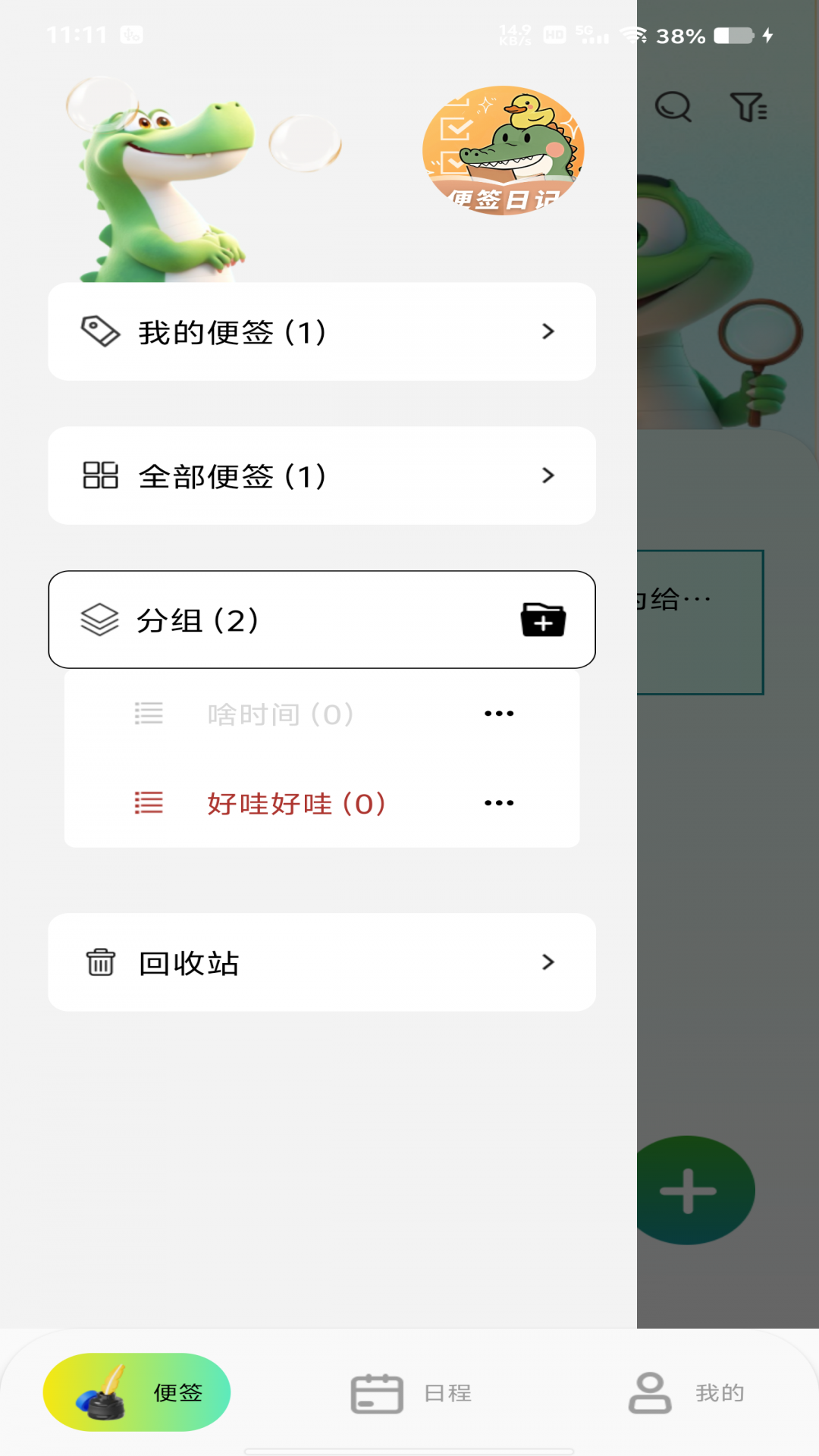Click the layers icon beside 分组

pyautogui.click(x=99, y=620)
